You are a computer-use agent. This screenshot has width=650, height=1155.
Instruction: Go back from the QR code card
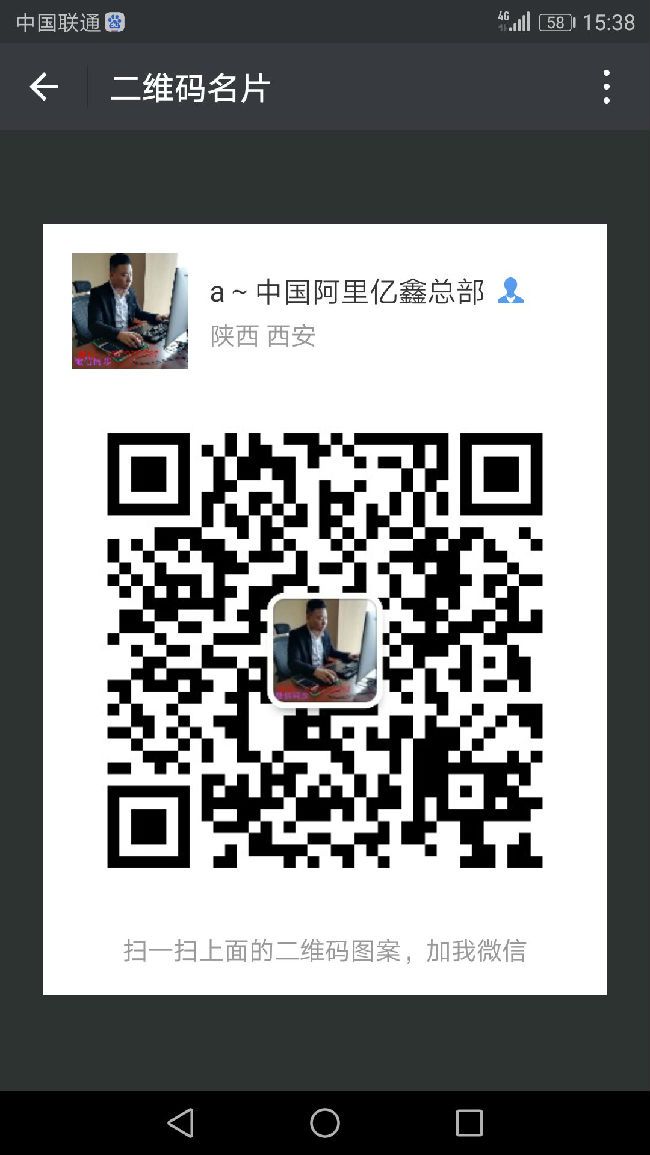point(43,87)
